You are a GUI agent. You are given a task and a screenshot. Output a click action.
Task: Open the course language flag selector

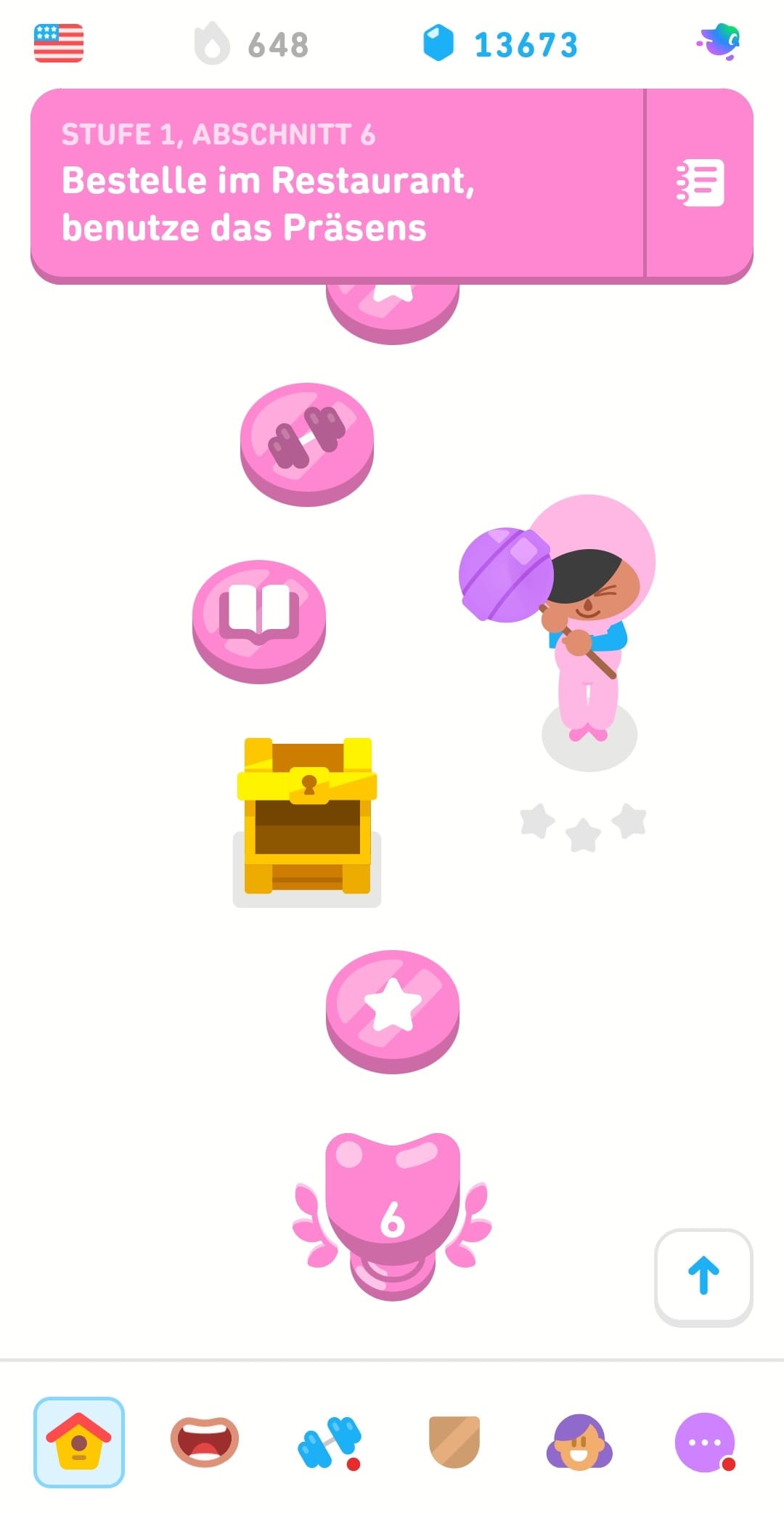pos(59,44)
